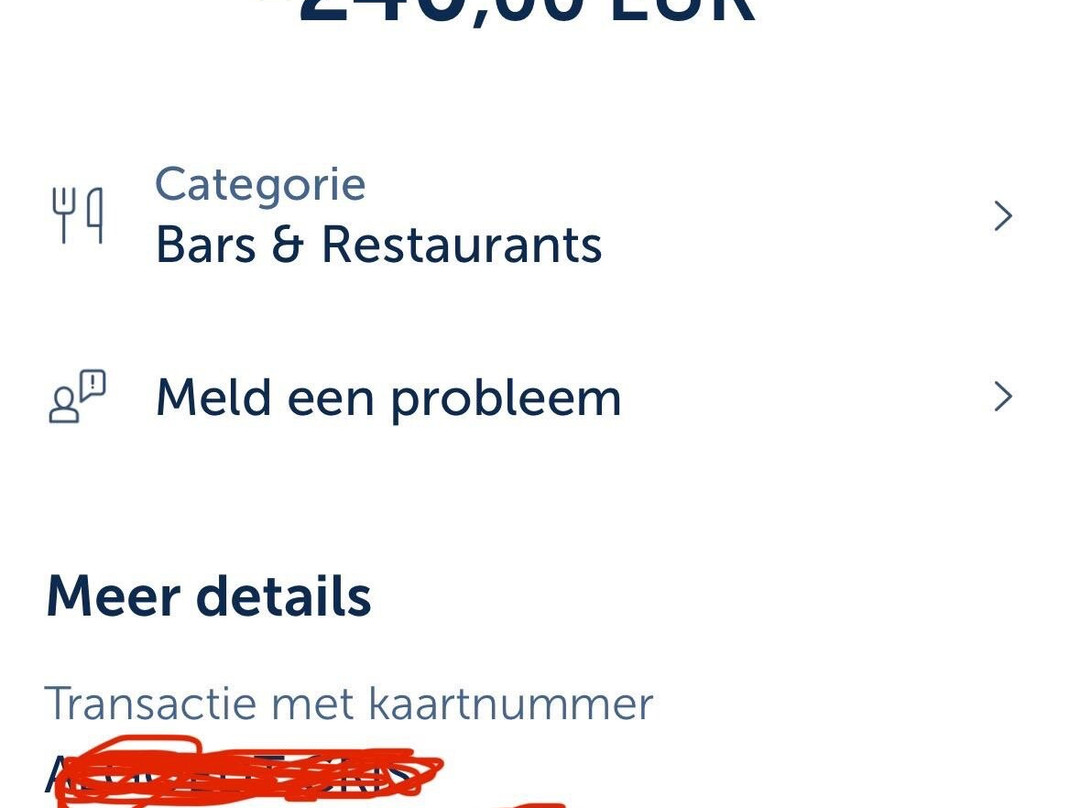The height and width of the screenshot is (808, 1080).
Task: Select Meld een probleem
Action: [x=388, y=398]
